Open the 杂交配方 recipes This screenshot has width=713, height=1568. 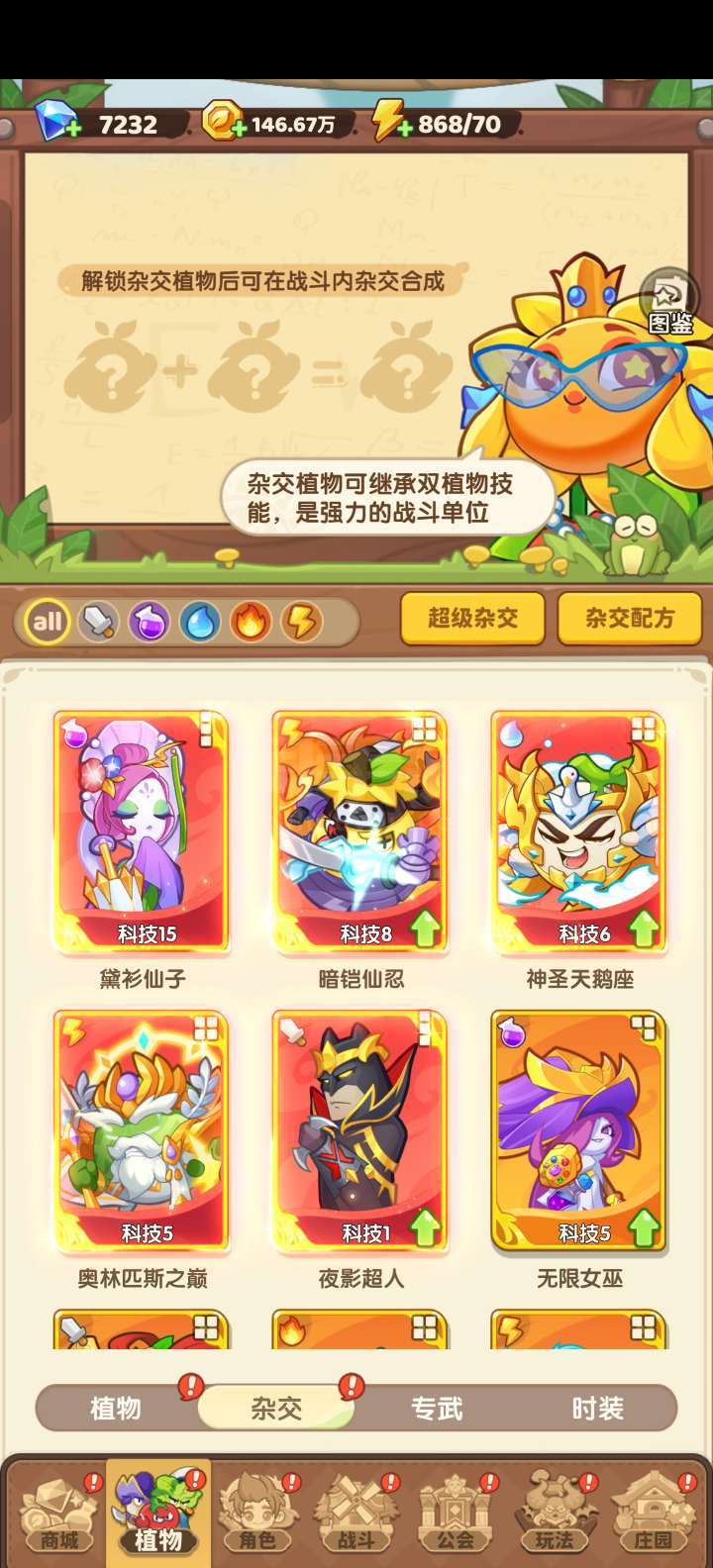[629, 619]
